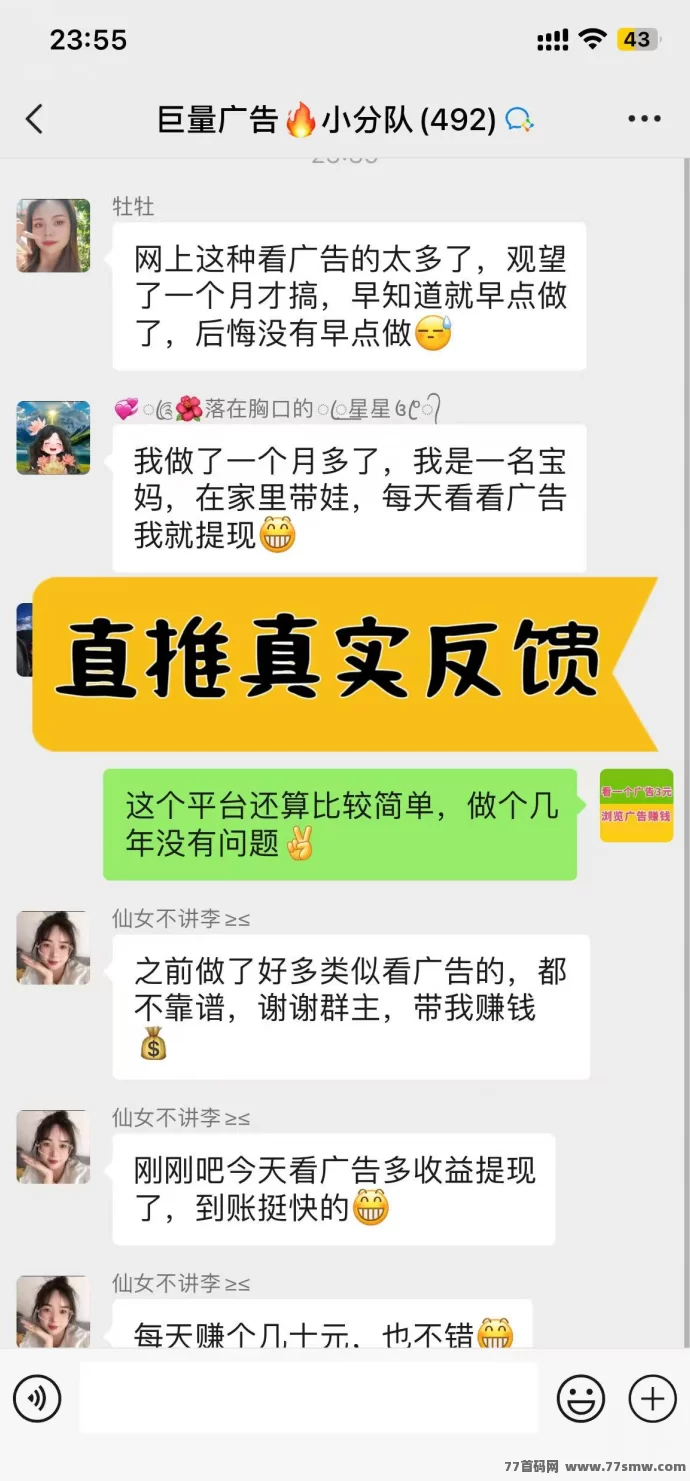This screenshot has width=690, height=1481.
Task: Open 落在胸口的星星's profile avatar
Action: [53, 438]
